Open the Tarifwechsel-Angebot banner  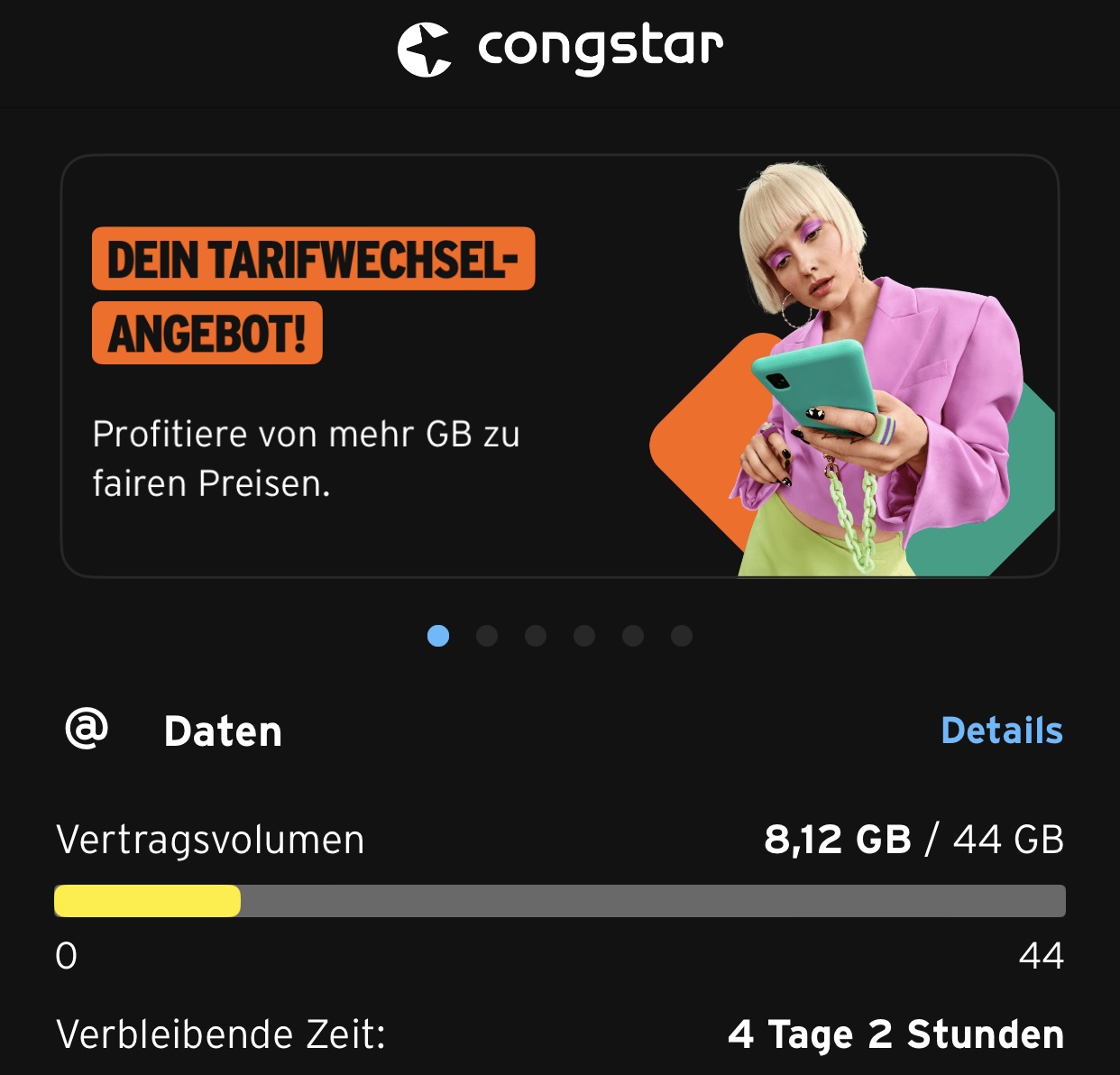click(559, 366)
